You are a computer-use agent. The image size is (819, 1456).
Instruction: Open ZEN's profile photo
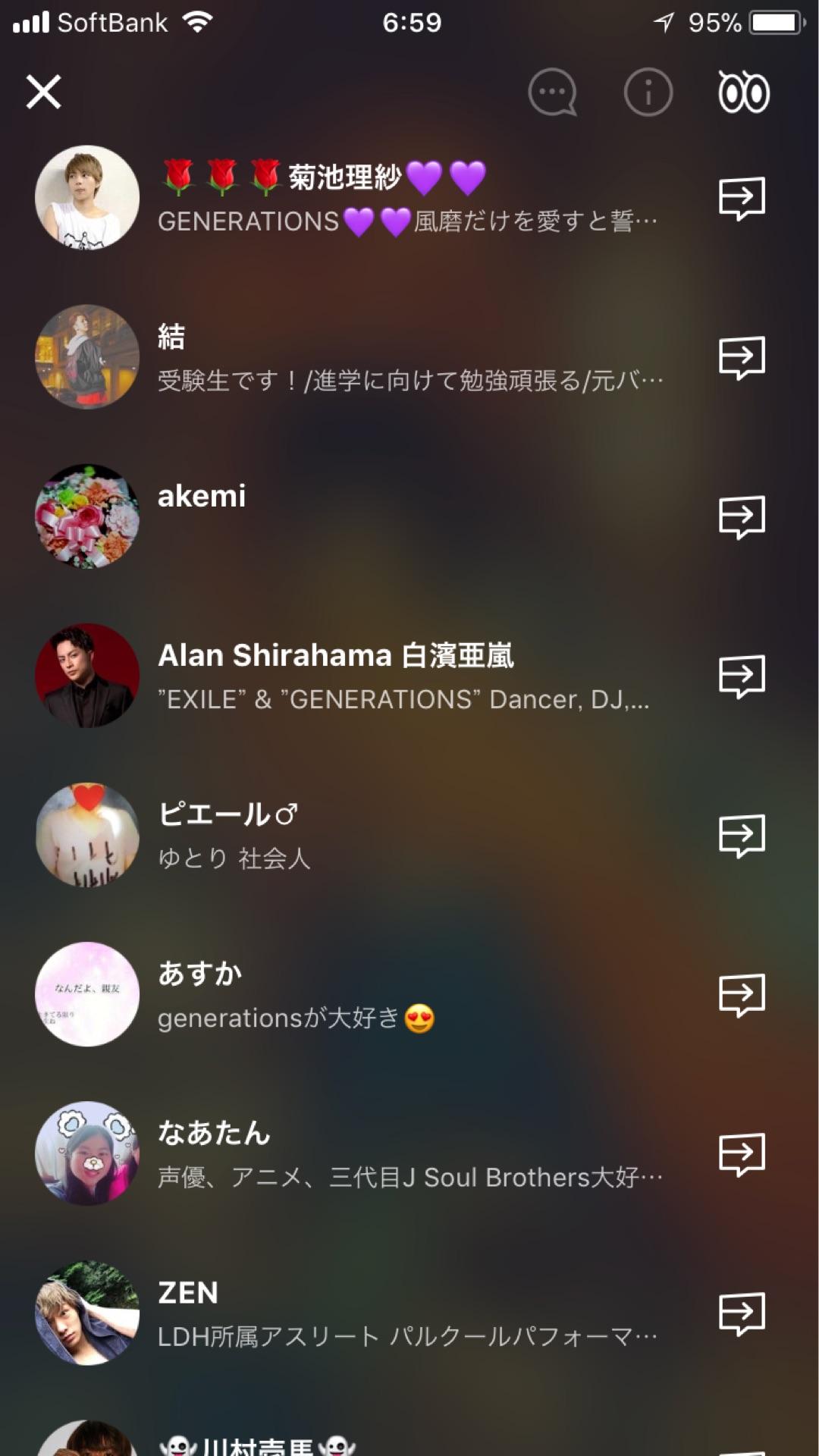pos(87,1314)
